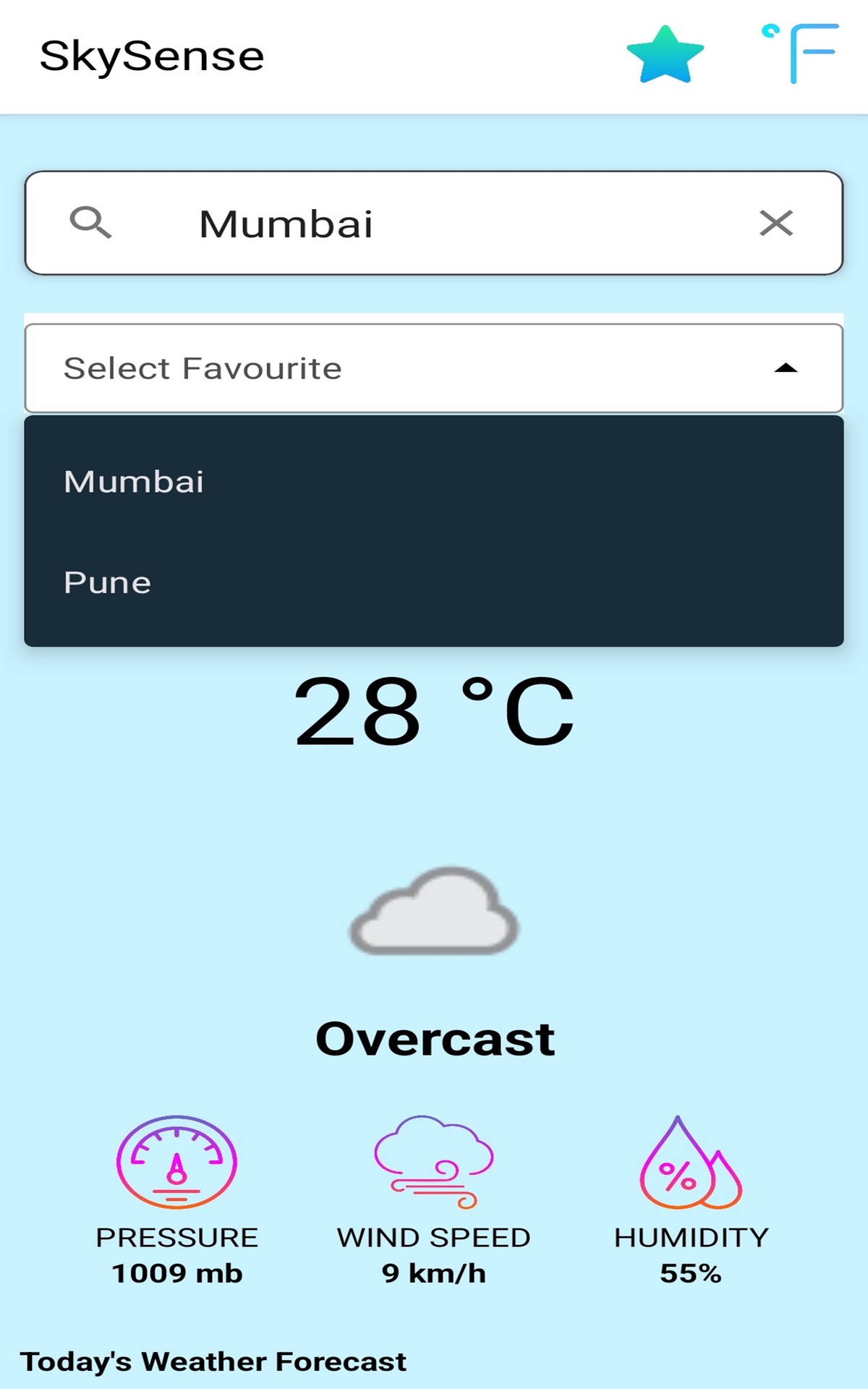Click the X to clear the search field
Viewport: 868px width, 1389px height.
(775, 223)
